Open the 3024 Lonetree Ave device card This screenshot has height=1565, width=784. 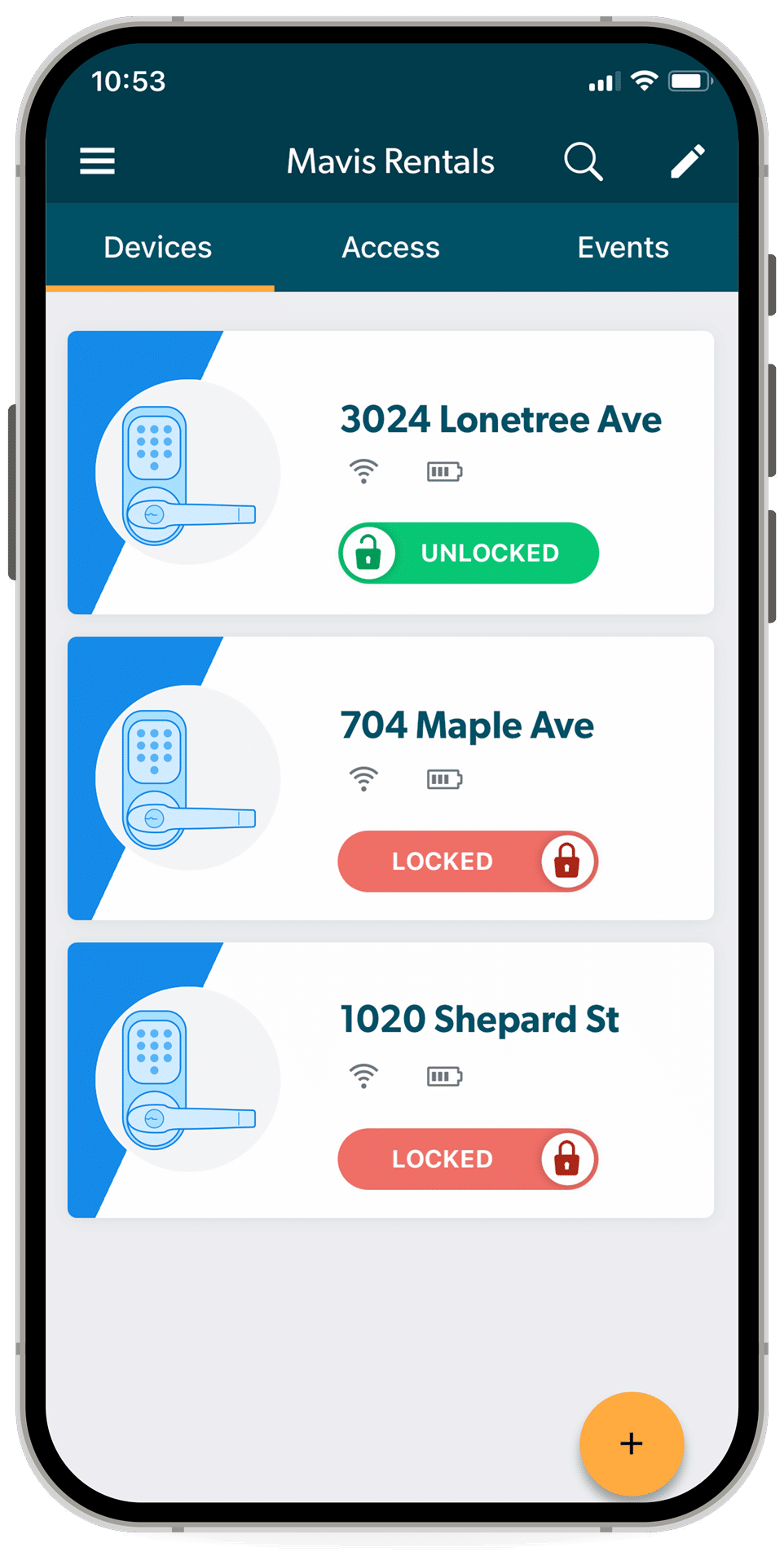(x=500, y=420)
